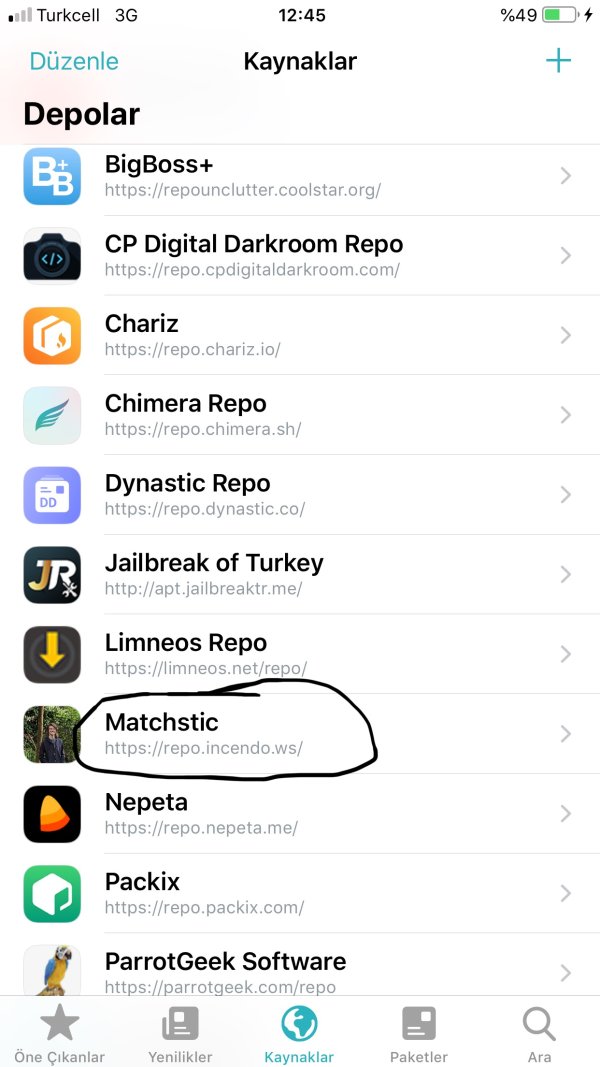600x1067 pixels.
Task: Switch to Öne Çıkanlar tab
Action: click(x=59, y=1034)
